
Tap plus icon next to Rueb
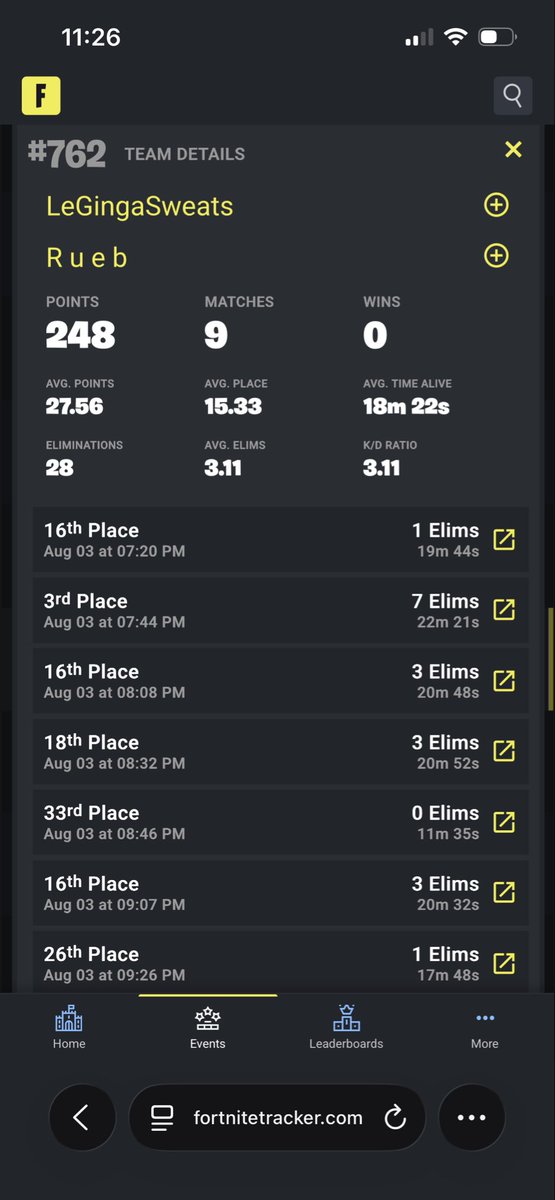point(496,256)
